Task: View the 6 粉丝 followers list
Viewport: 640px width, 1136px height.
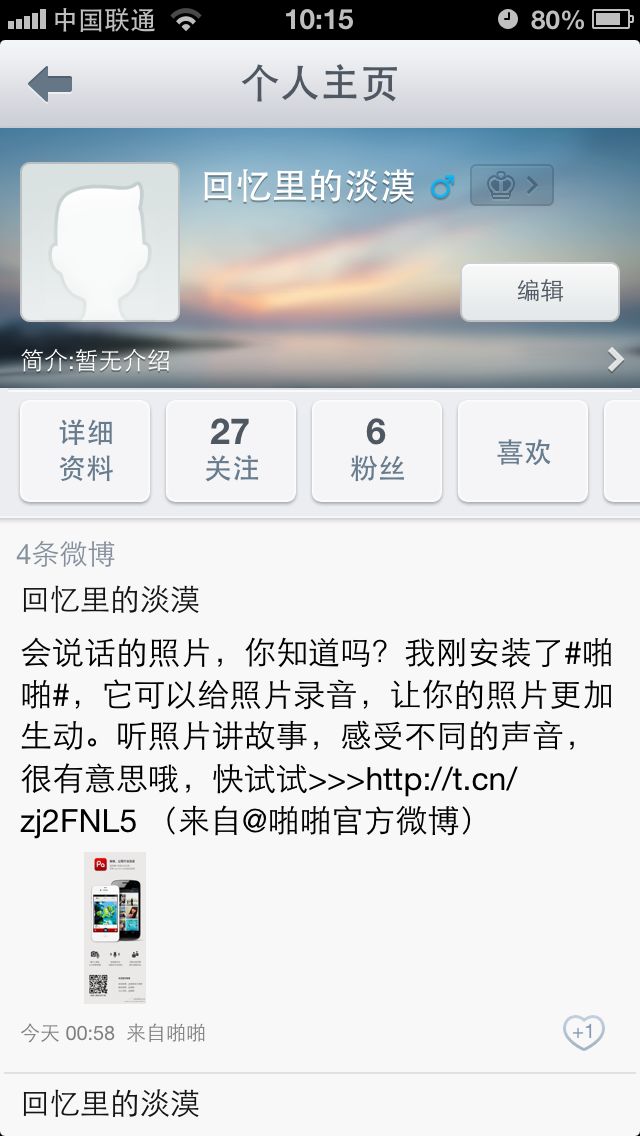Action: point(377,451)
